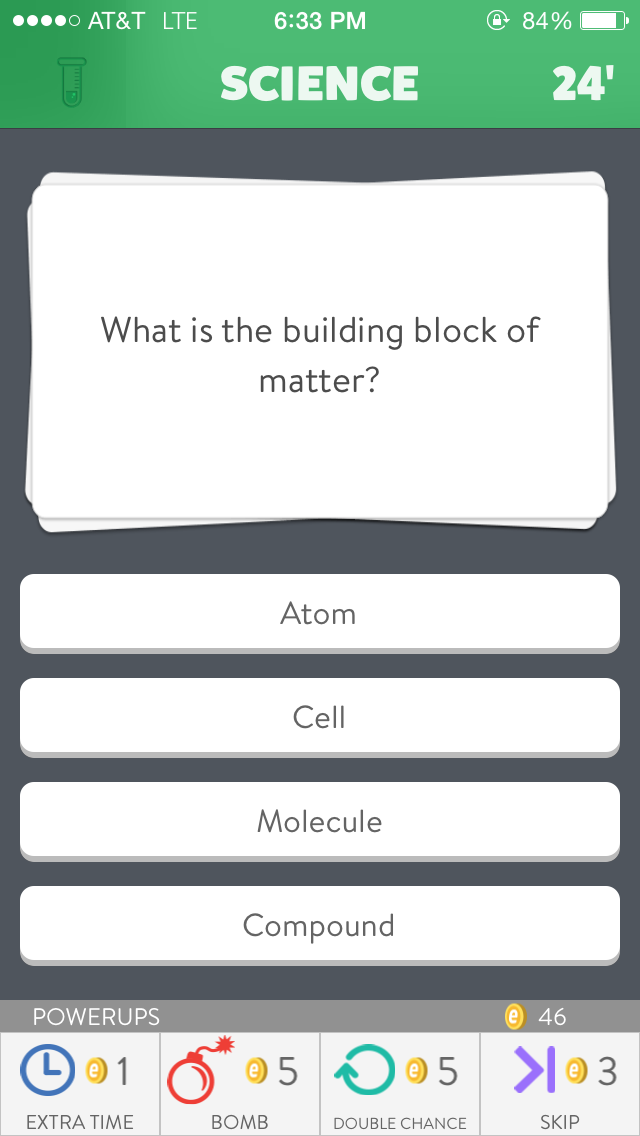Image resolution: width=640 pixels, height=1136 pixels.
Task: Answer with Compound
Action: click(320, 925)
